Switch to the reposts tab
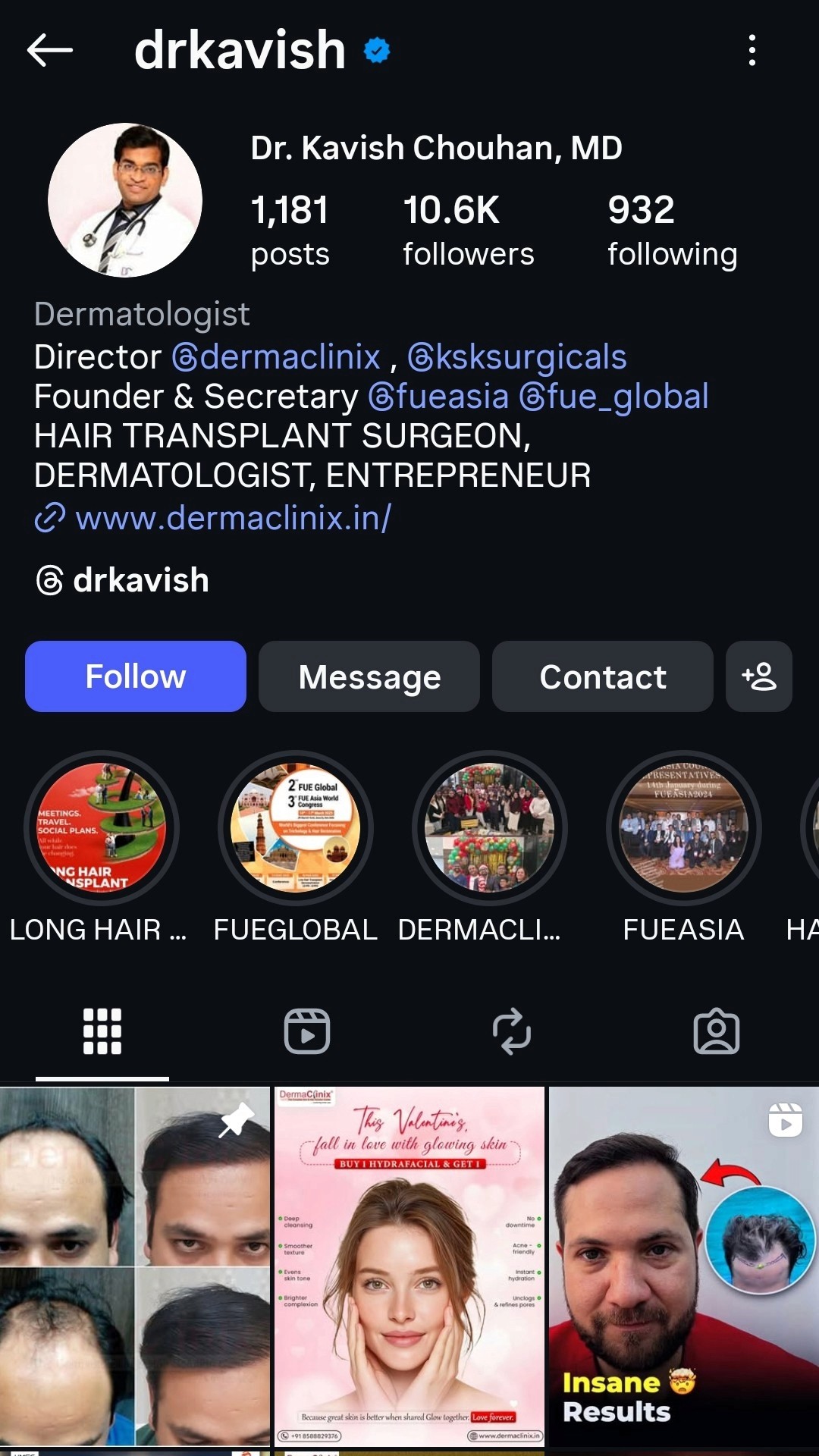The height and width of the screenshot is (1456, 819). [512, 1031]
